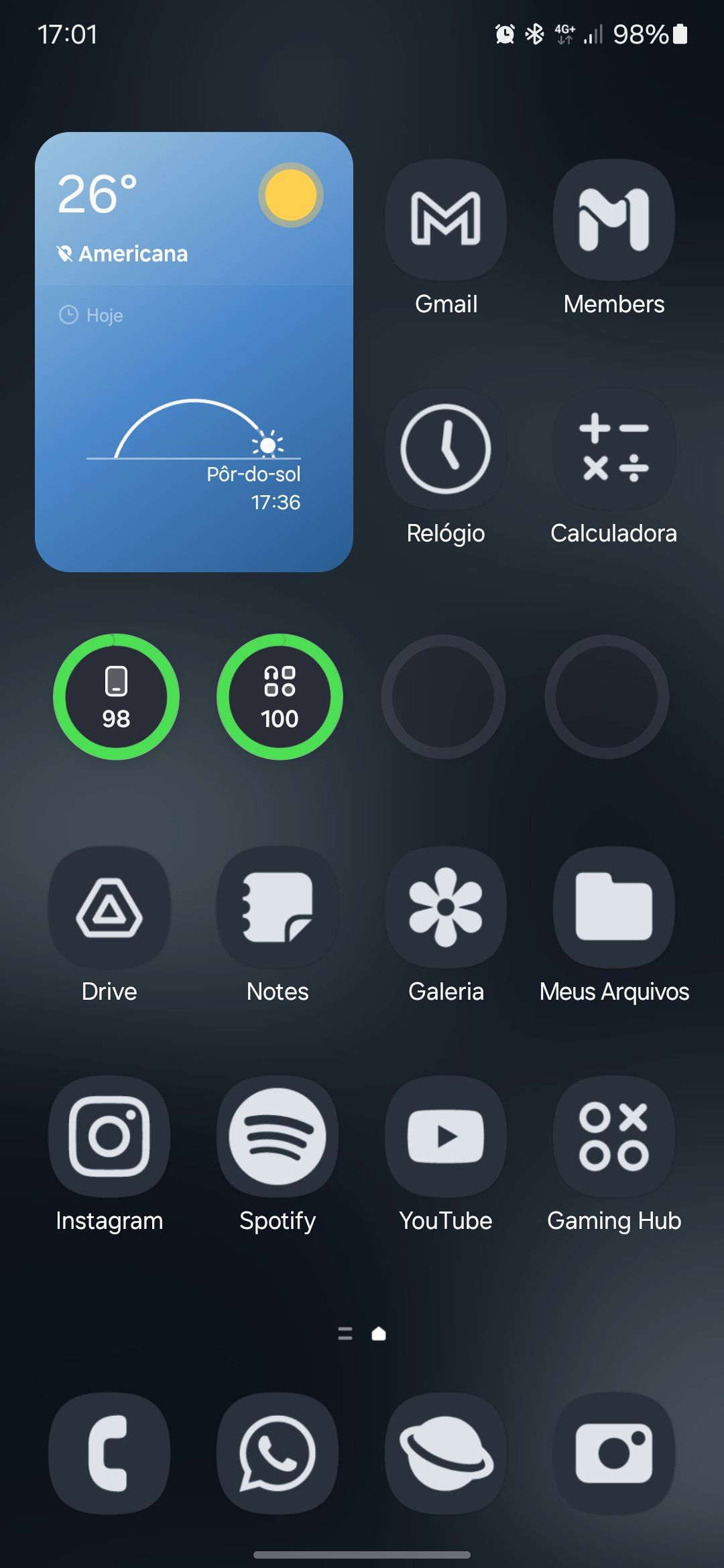This screenshot has height=1568, width=724.
Task: Open the Galeria app
Action: (446, 909)
